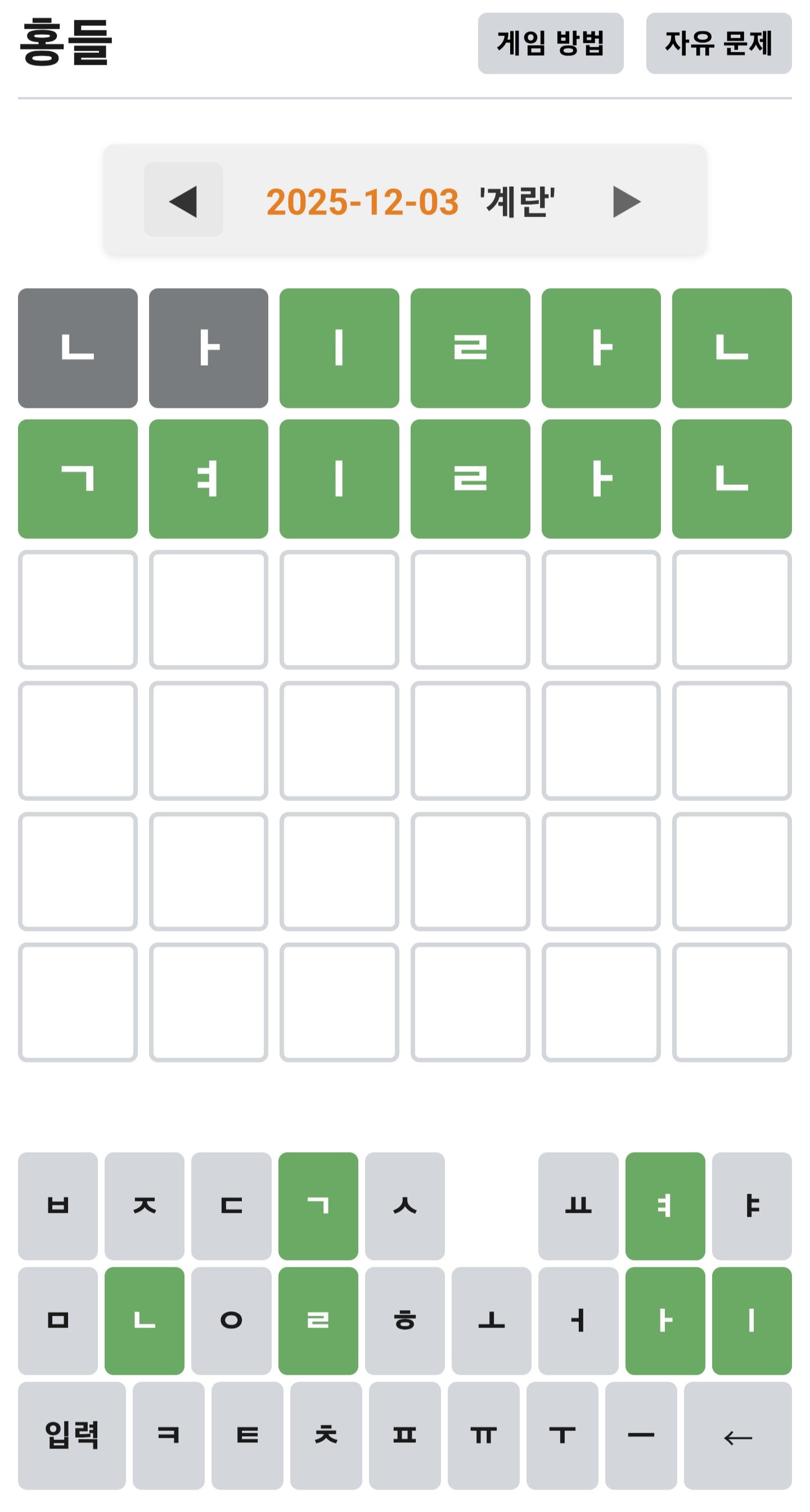
Task: Submit the guess with 입력
Action: coord(71,1435)
